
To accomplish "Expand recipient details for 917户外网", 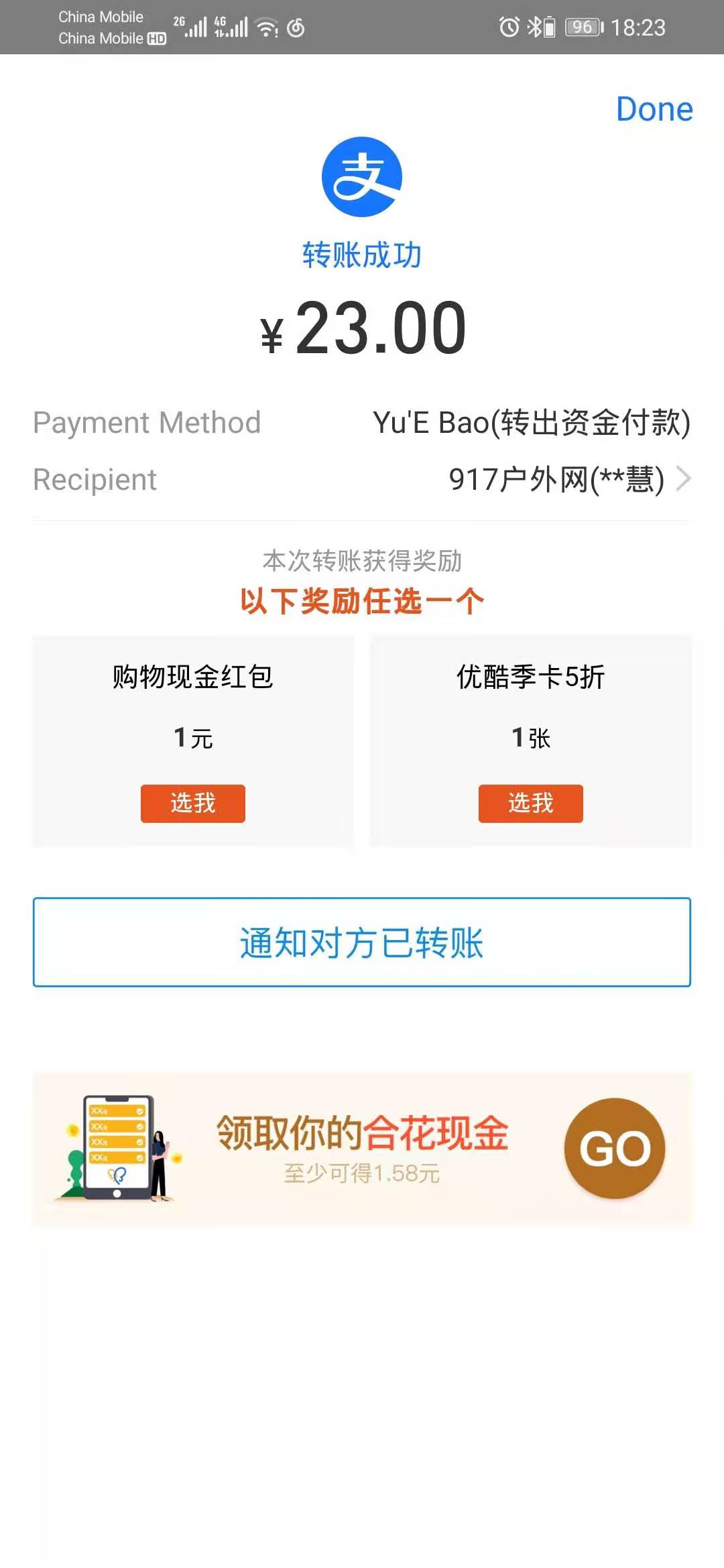I will 556,478.
